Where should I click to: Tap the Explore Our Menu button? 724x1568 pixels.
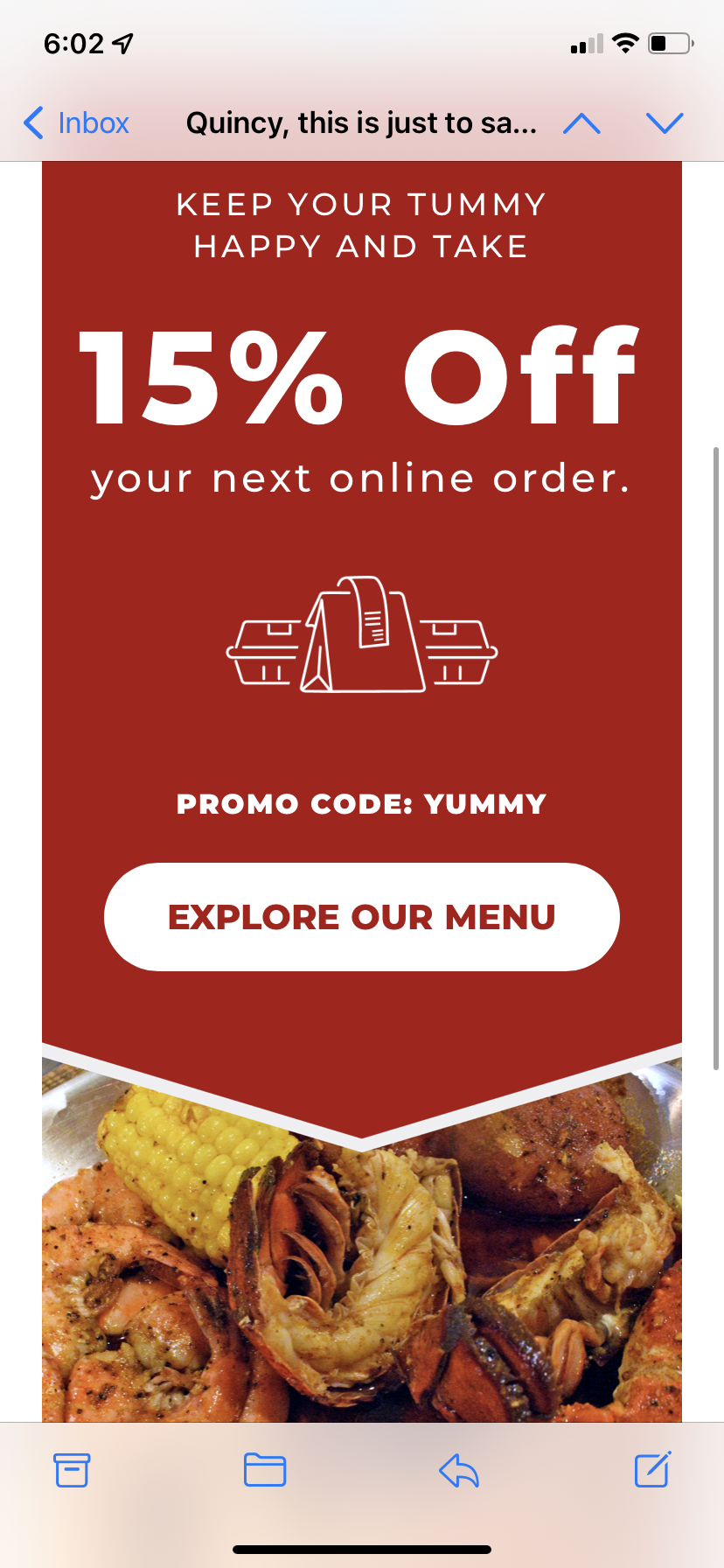[361, 916]
